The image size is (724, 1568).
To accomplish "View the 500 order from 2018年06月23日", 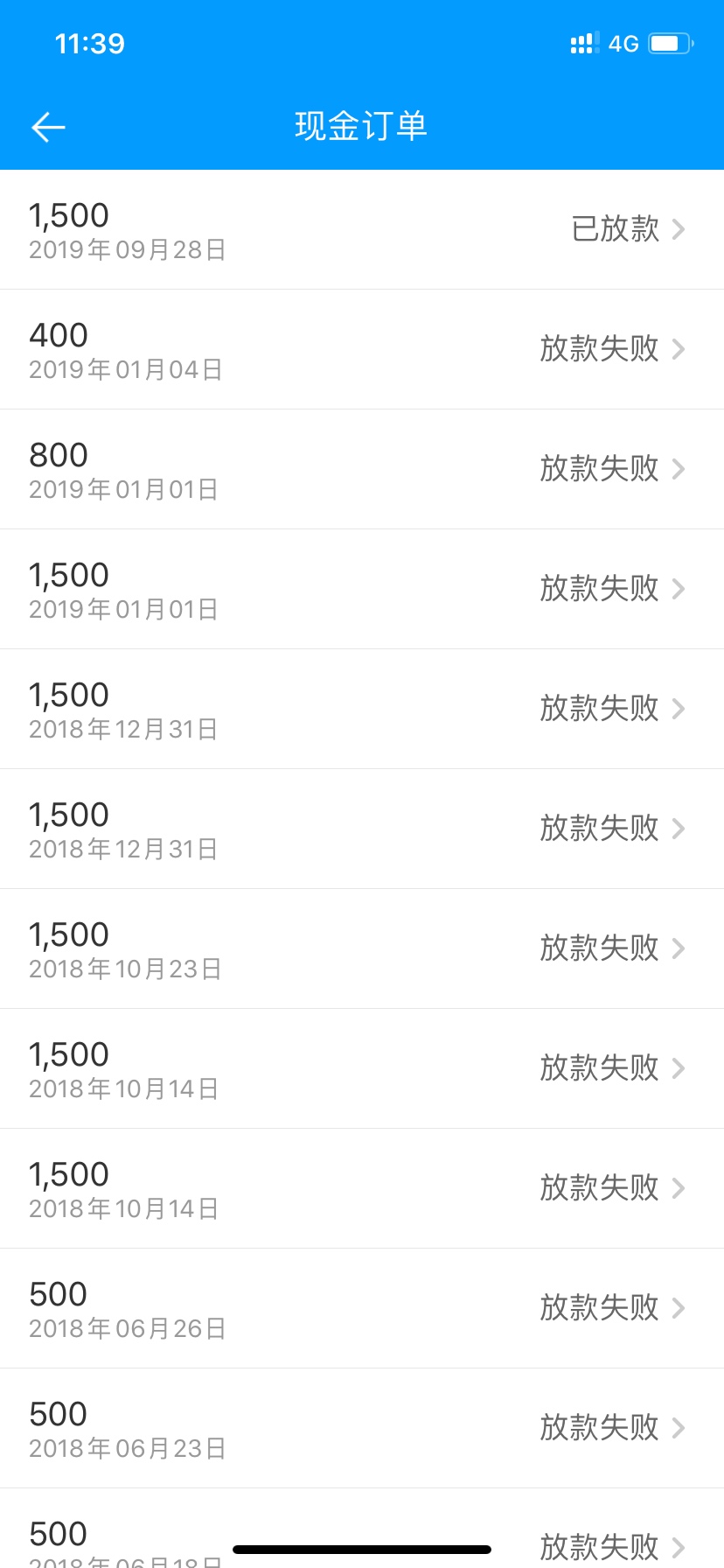I will [362, 1428].
